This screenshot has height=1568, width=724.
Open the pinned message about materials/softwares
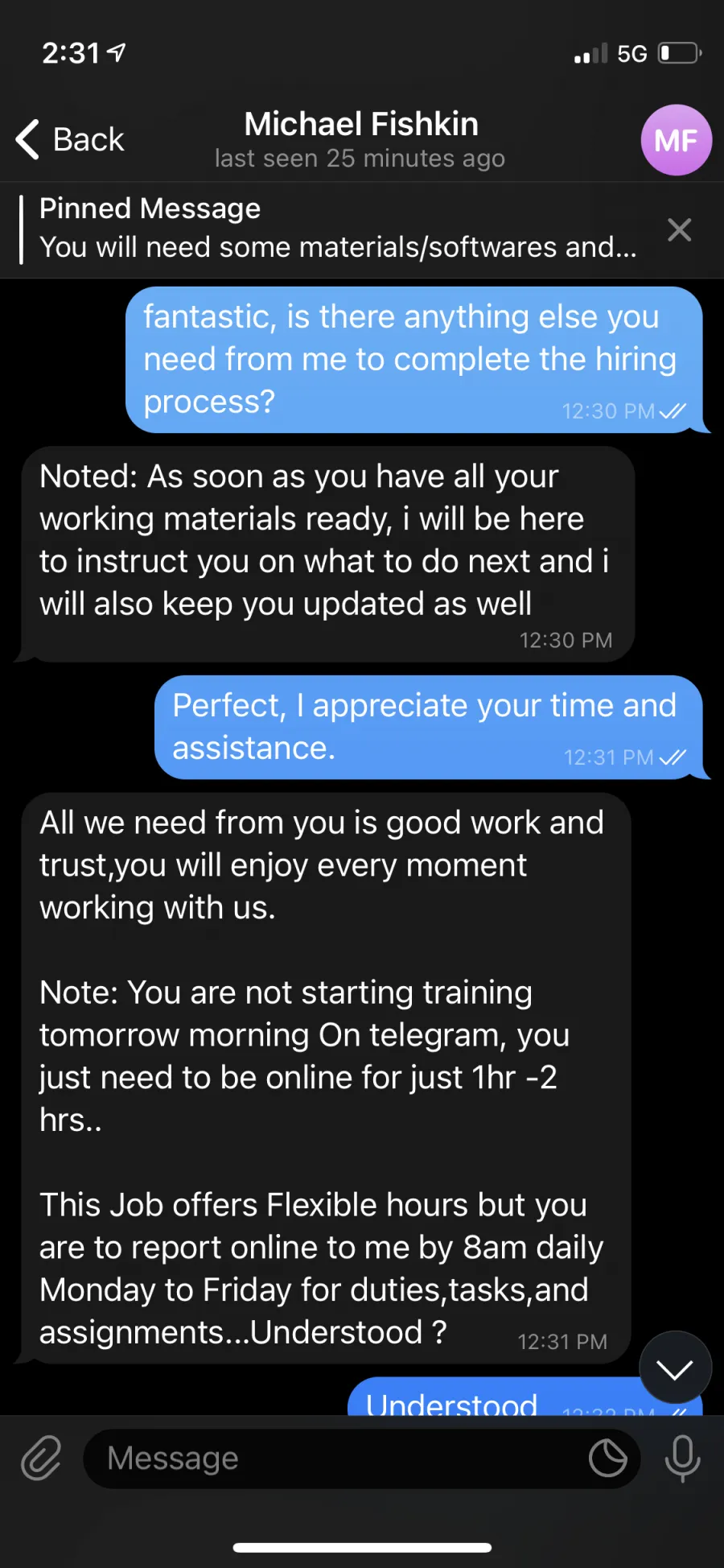338,229
